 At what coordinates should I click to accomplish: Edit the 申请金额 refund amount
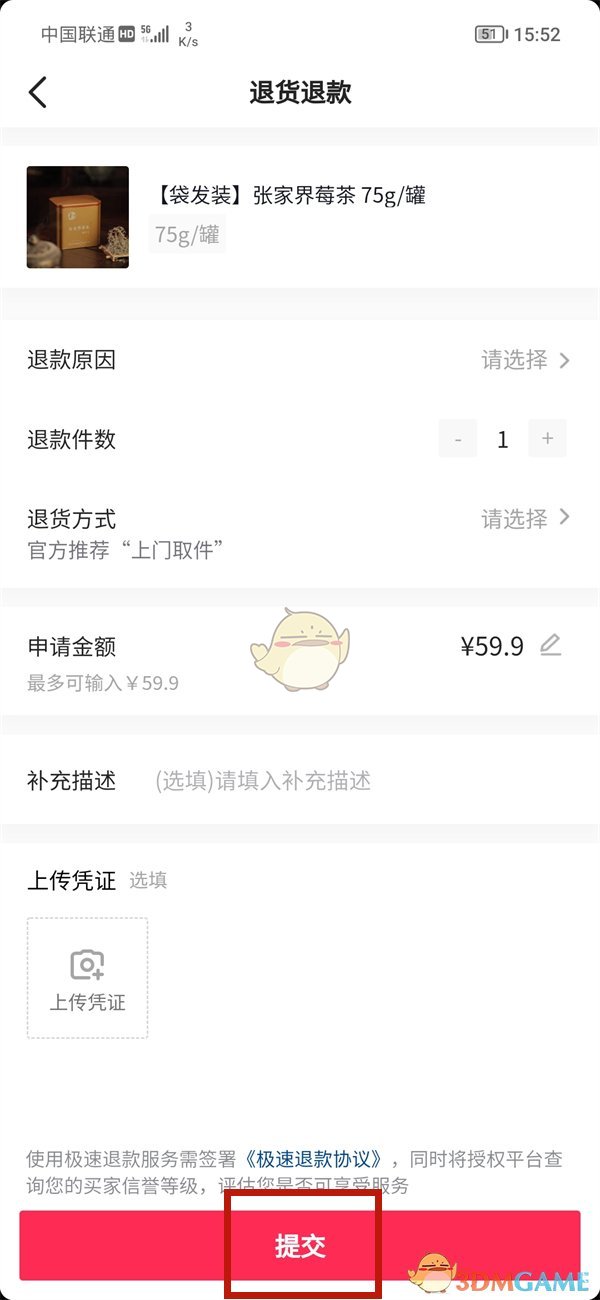tap(550, 646)
